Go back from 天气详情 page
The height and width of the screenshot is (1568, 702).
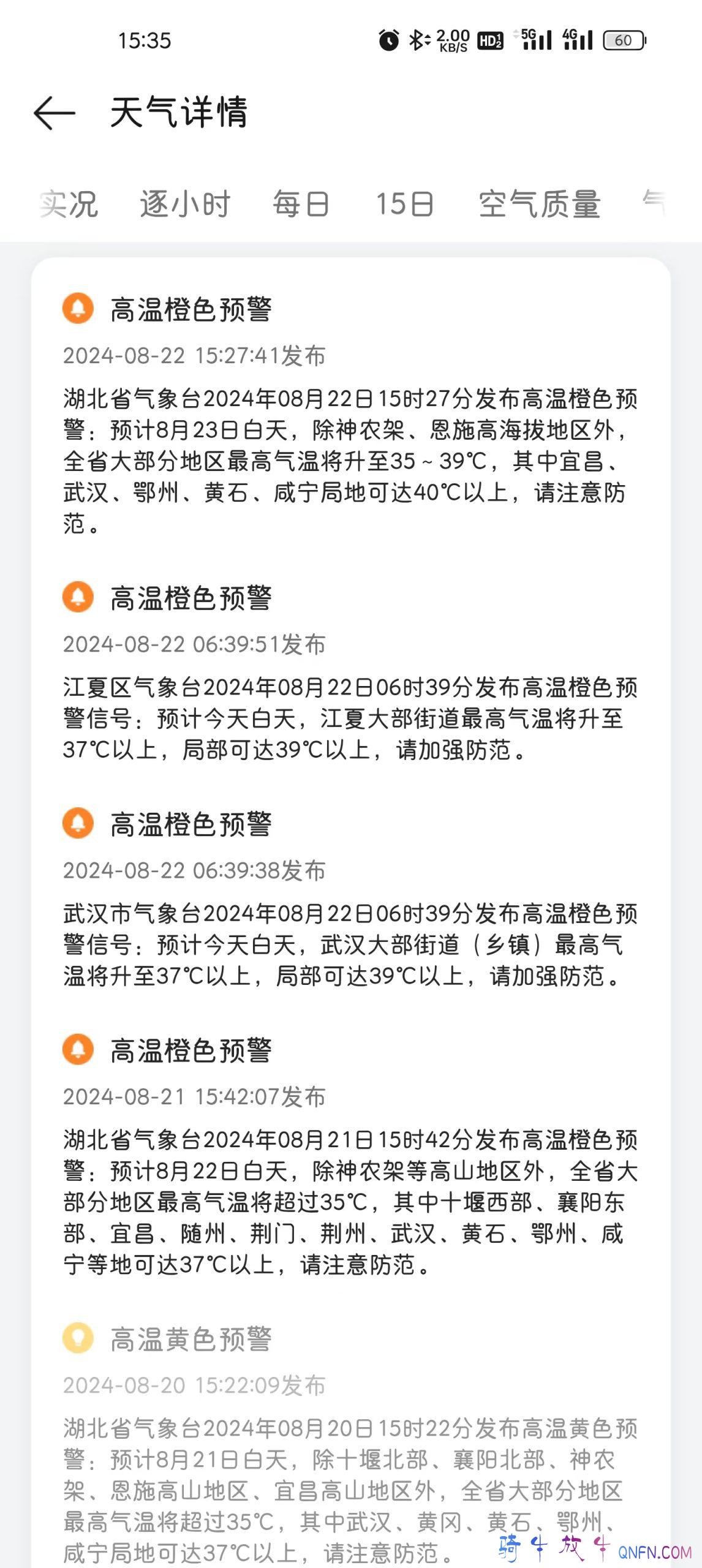pyautogui.click(x=54, y=113)
